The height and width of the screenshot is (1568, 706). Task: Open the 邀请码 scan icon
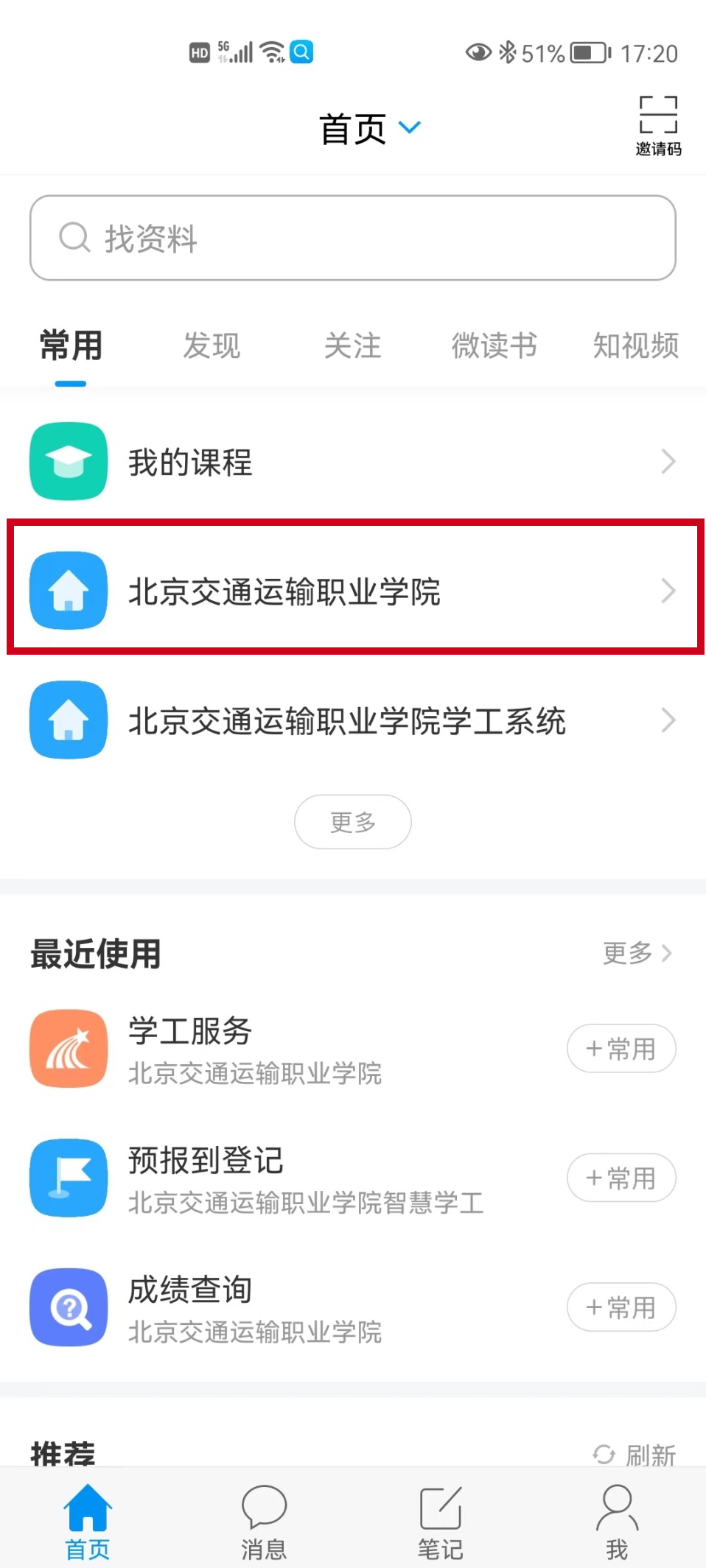coord(657,125)
